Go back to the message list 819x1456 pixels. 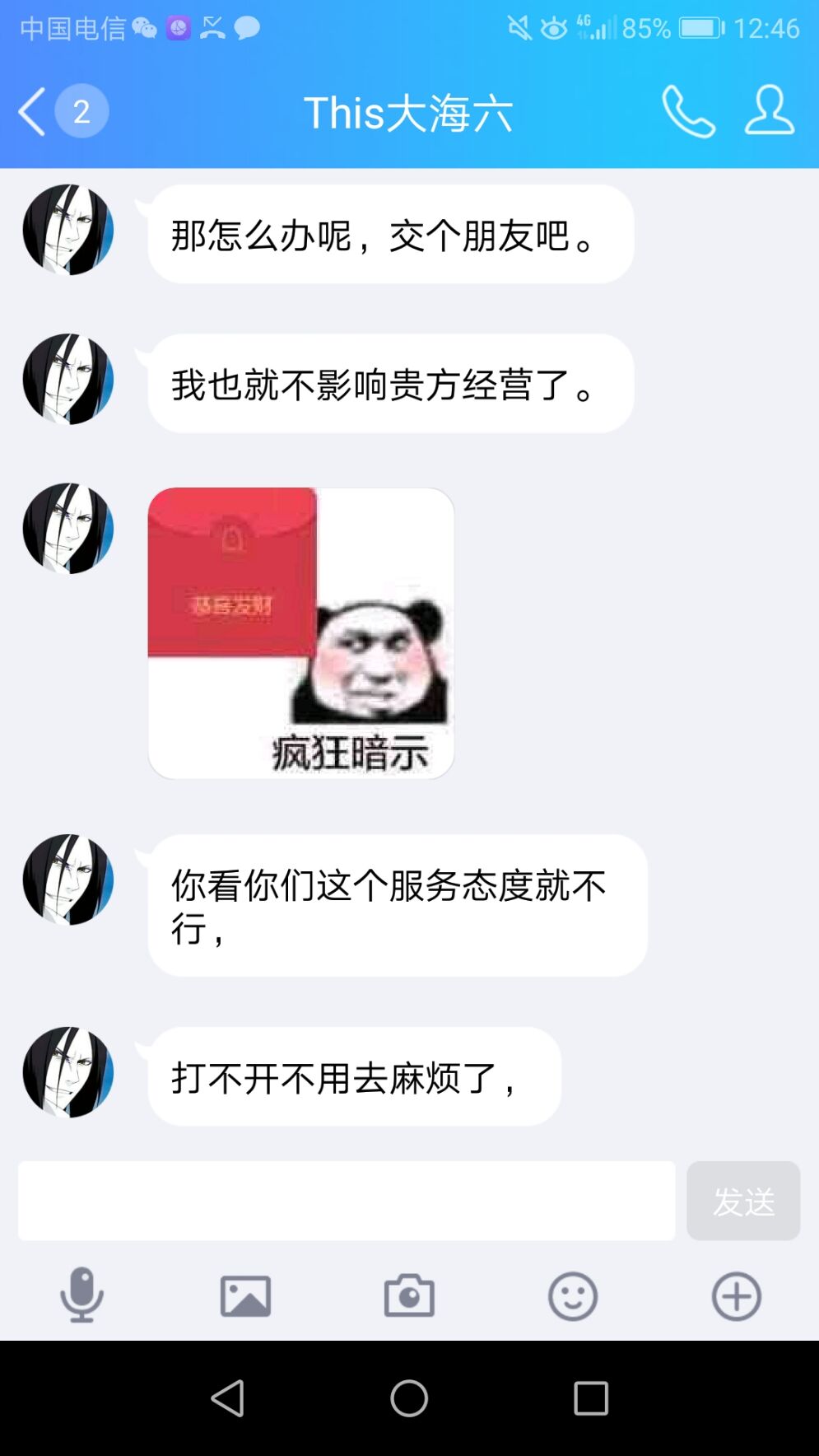33,111
